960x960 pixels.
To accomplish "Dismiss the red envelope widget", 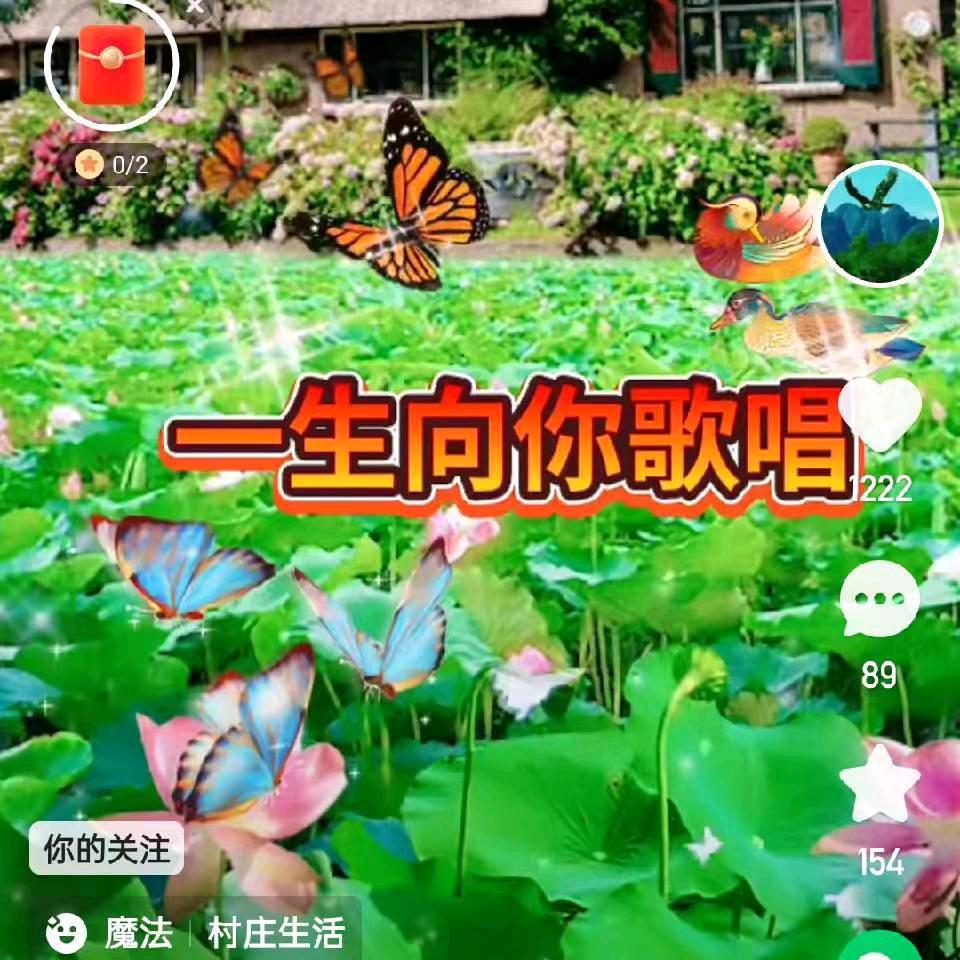I will click(x=195, y=6).
